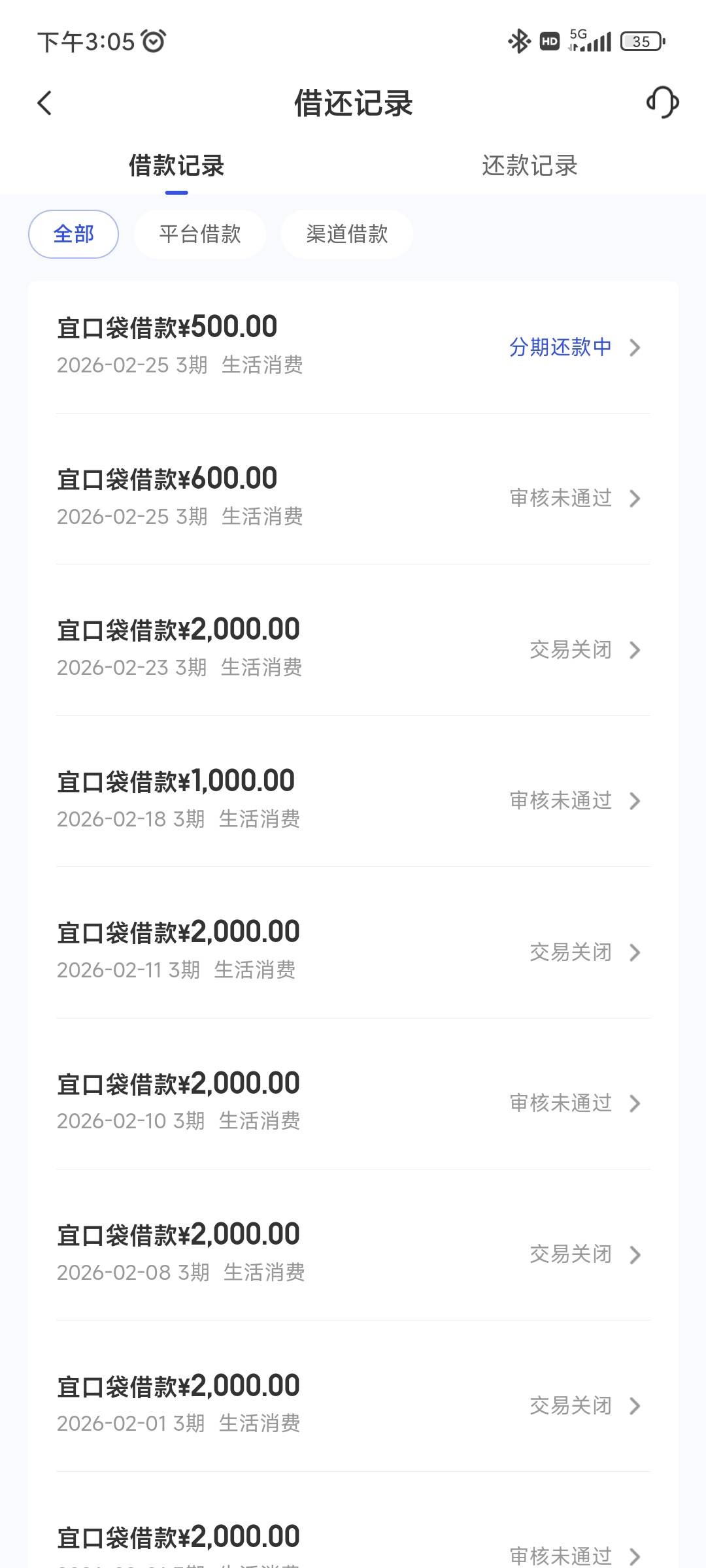View the 2026-02-08 loan details

353,1254
